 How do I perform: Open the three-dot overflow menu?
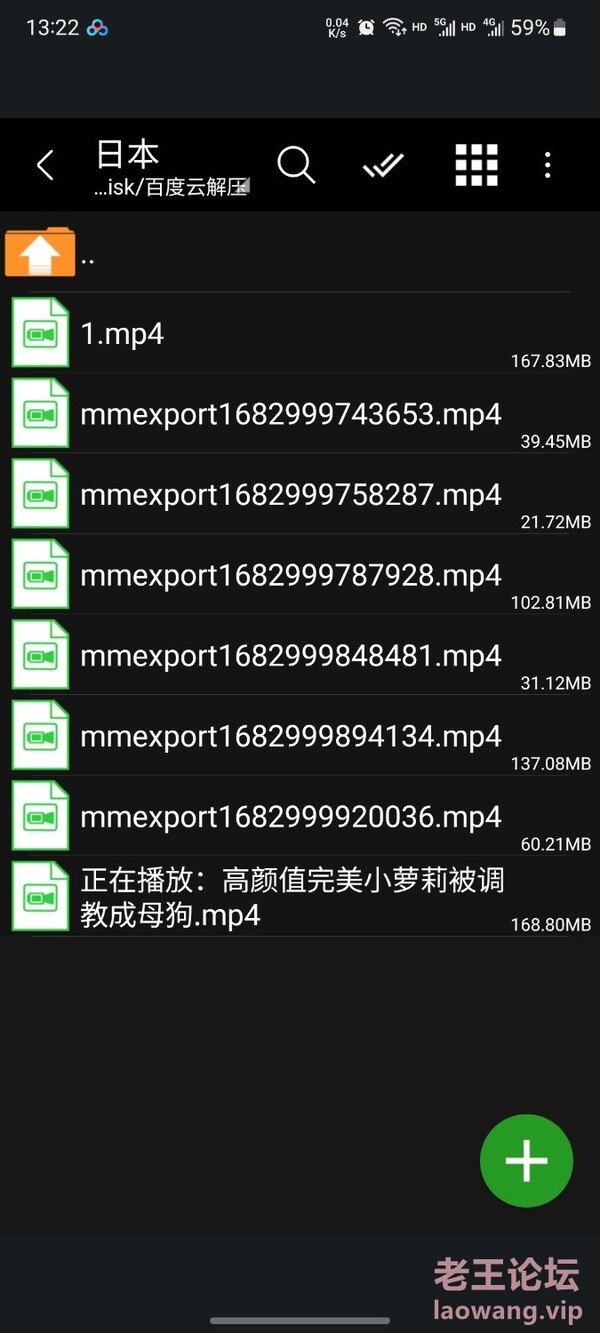(547, 165)
